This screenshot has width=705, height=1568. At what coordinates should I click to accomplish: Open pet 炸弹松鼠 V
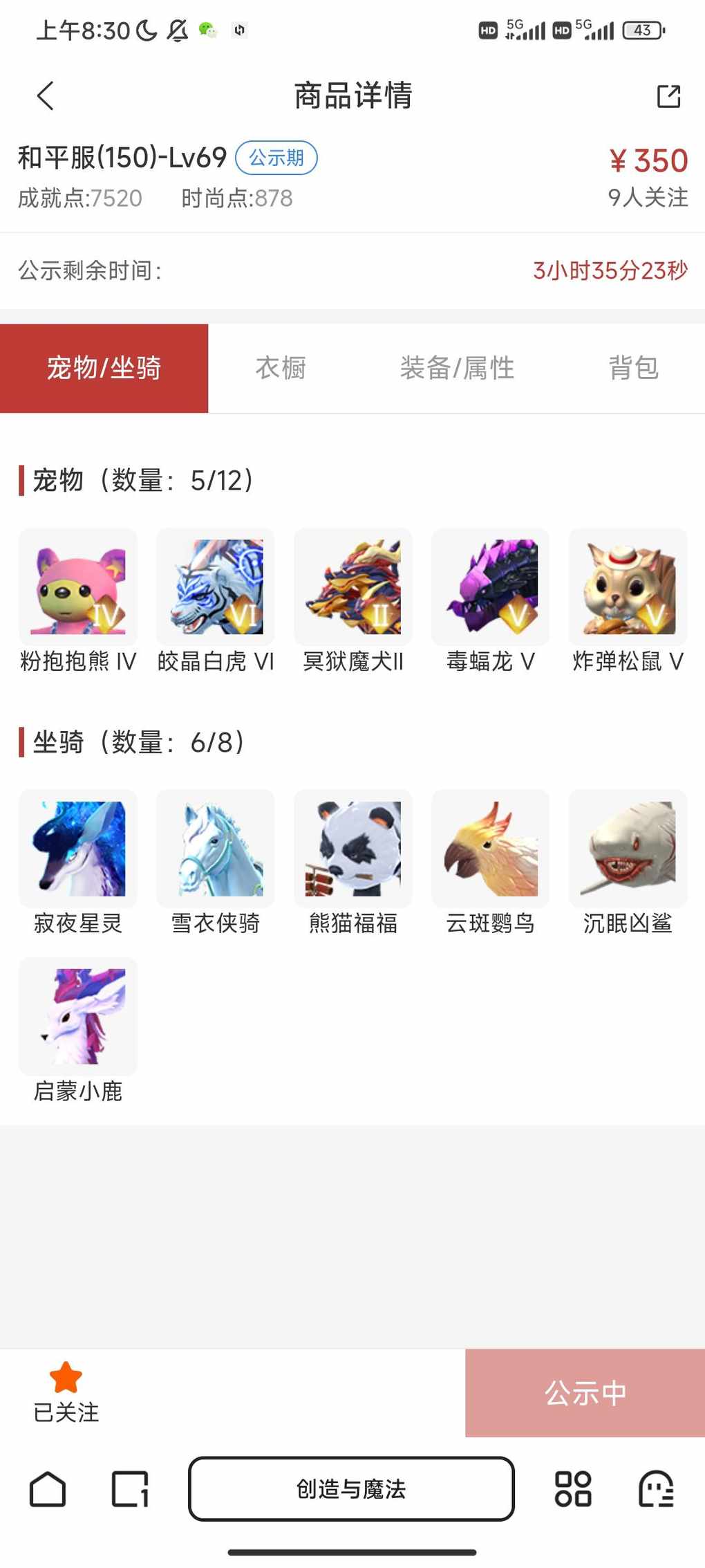coord(628,587)
